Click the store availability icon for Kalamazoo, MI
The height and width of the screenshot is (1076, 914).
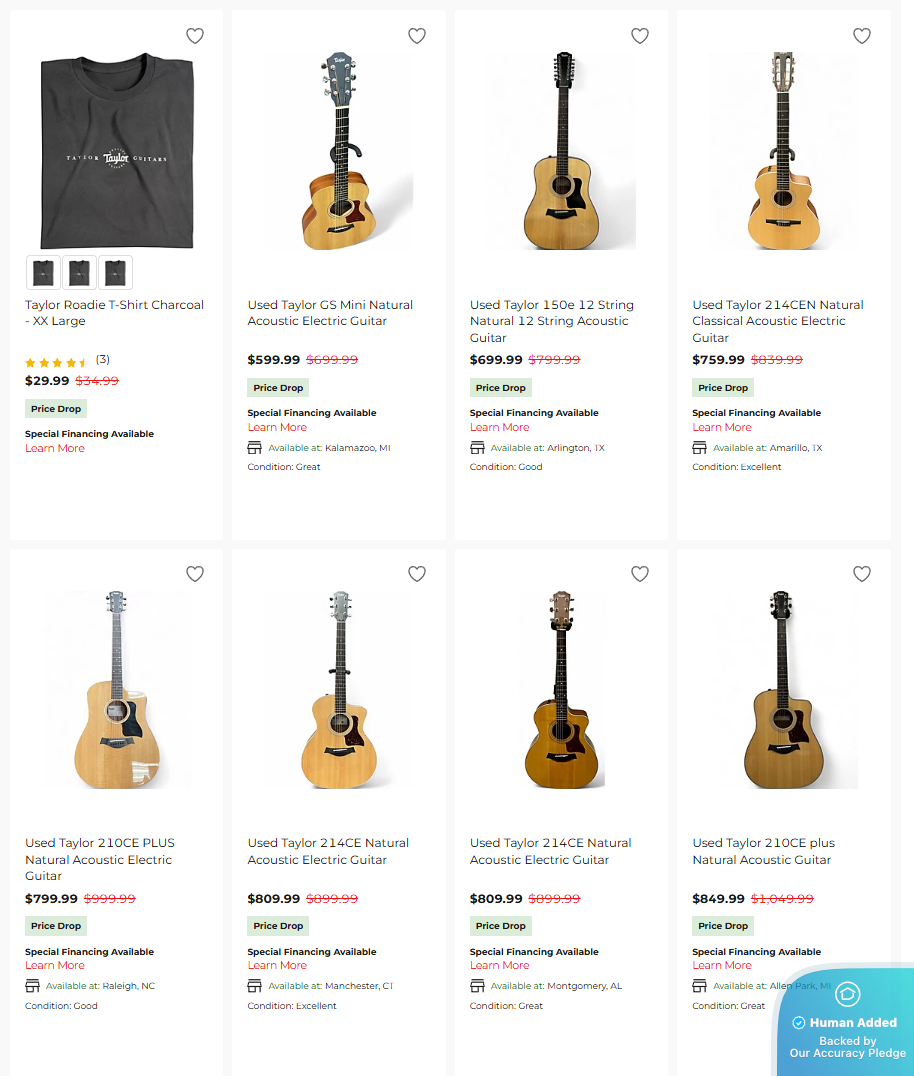(254, 447)
